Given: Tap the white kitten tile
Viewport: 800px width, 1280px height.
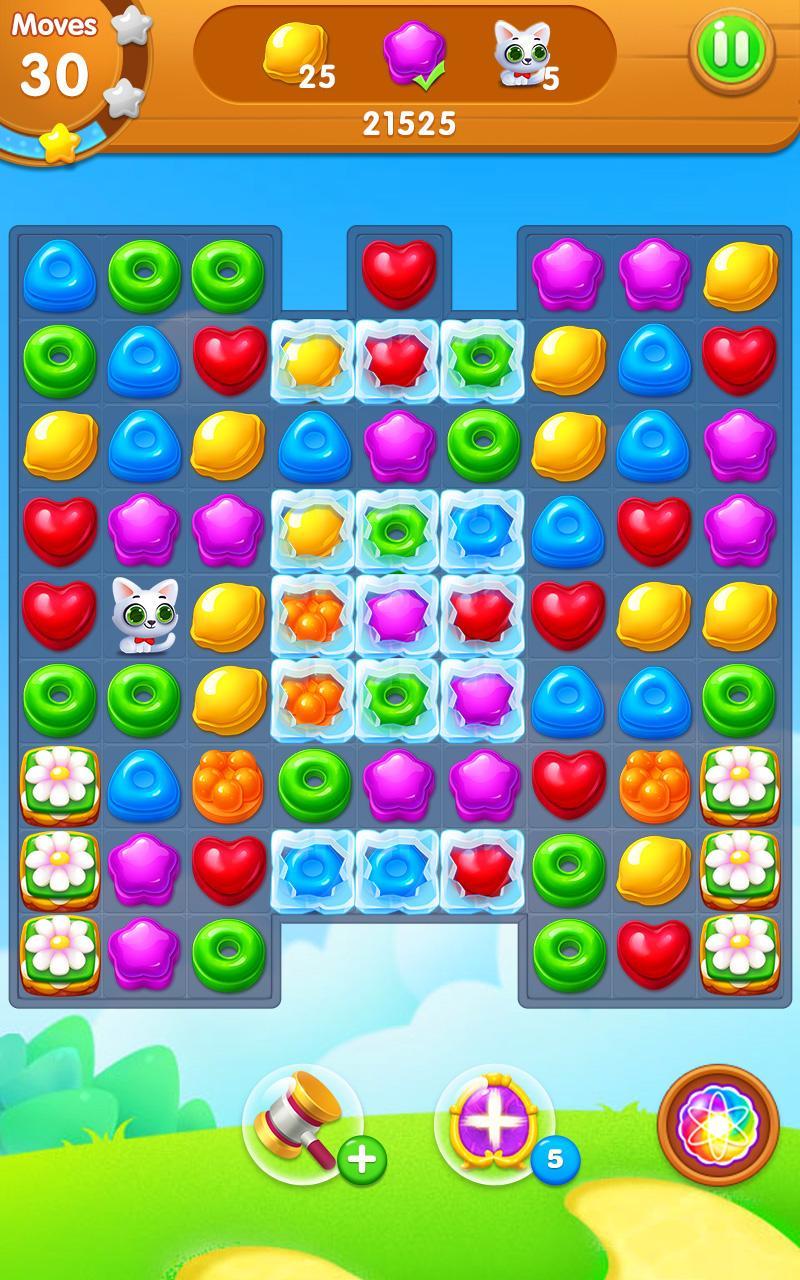Looking at the screenshot, I should (x=144, y=614).
